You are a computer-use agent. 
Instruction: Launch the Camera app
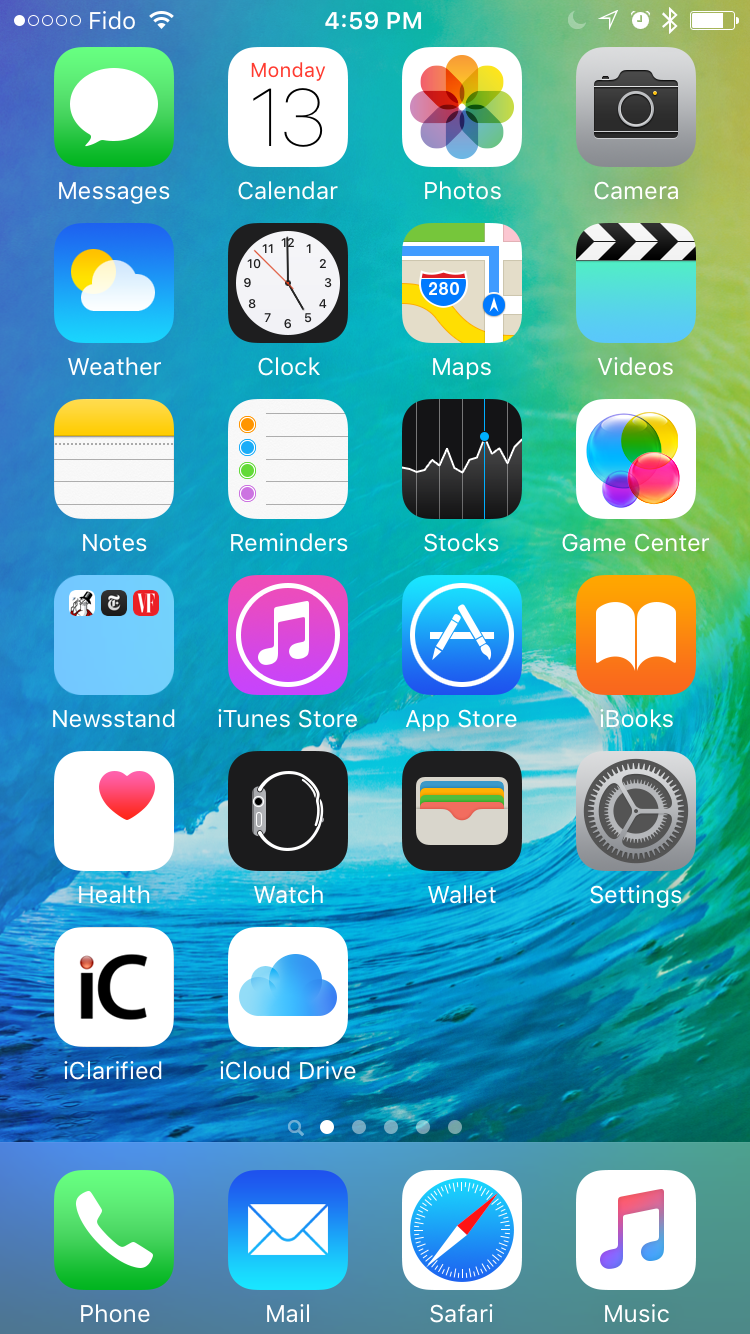click(x=636, y=107)
